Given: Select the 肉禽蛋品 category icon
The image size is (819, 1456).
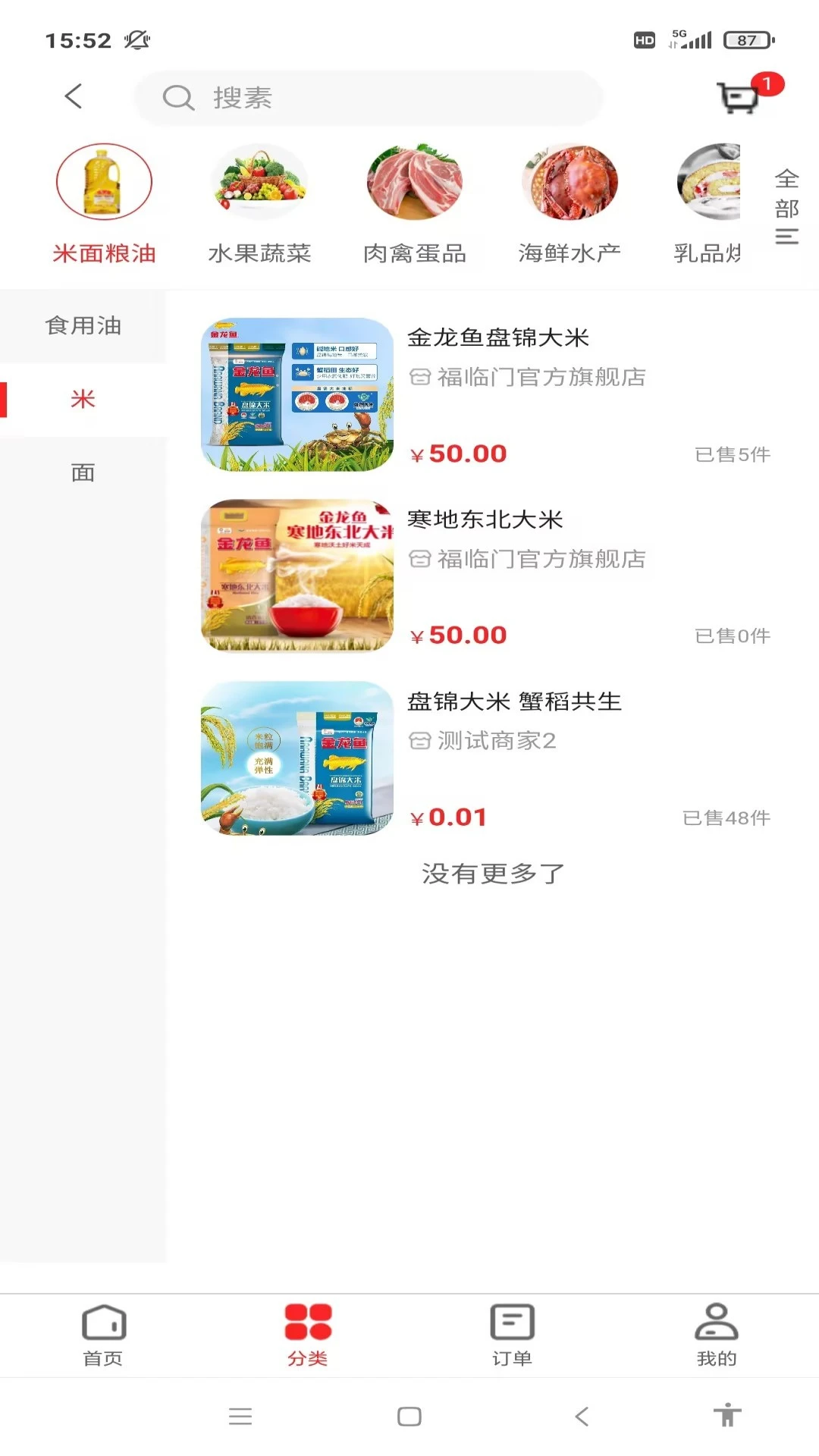Looking at the screenshot, I should coord(415,182).
